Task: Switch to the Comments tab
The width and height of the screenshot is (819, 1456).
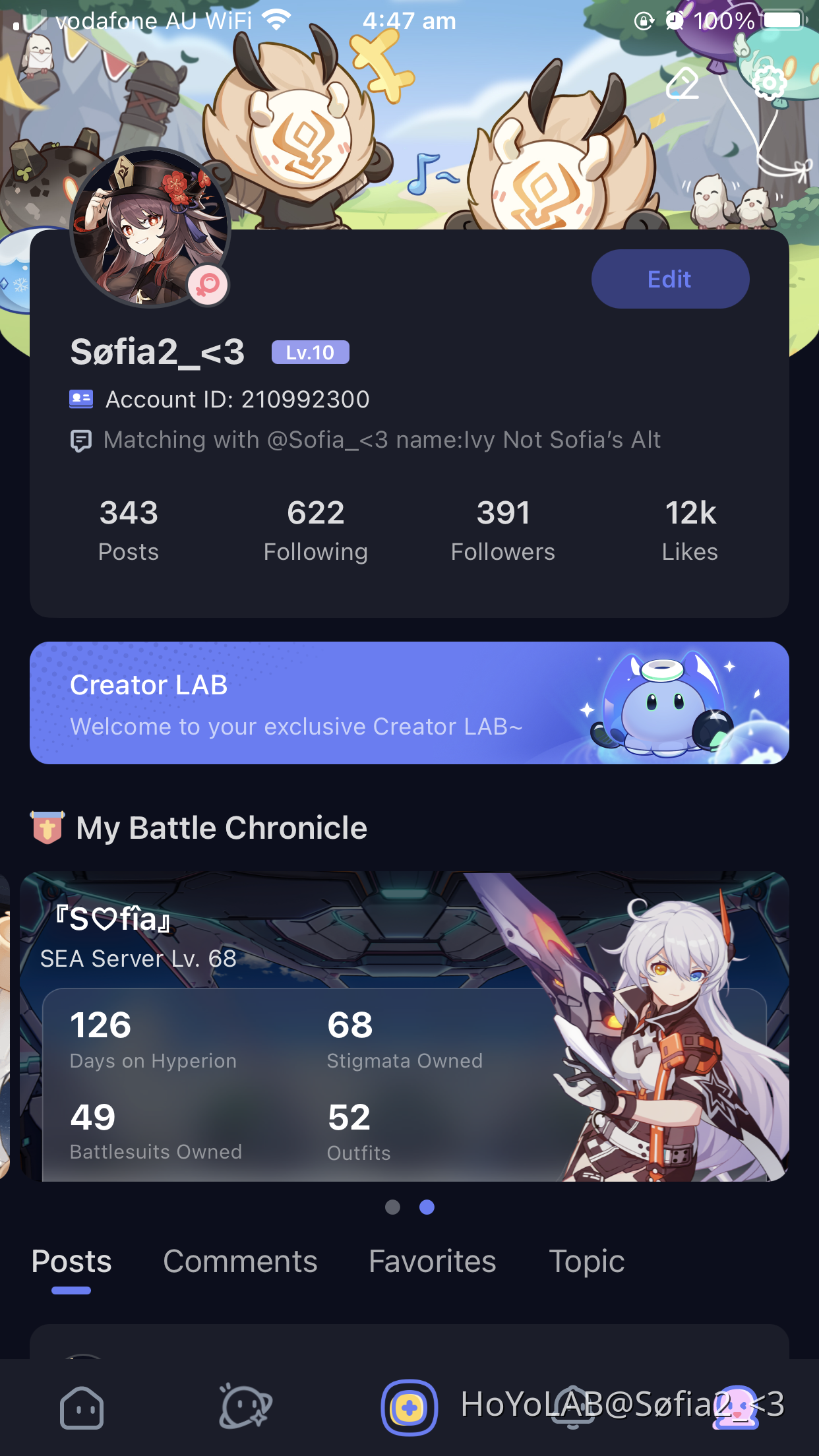Action: click(240, 1261)
